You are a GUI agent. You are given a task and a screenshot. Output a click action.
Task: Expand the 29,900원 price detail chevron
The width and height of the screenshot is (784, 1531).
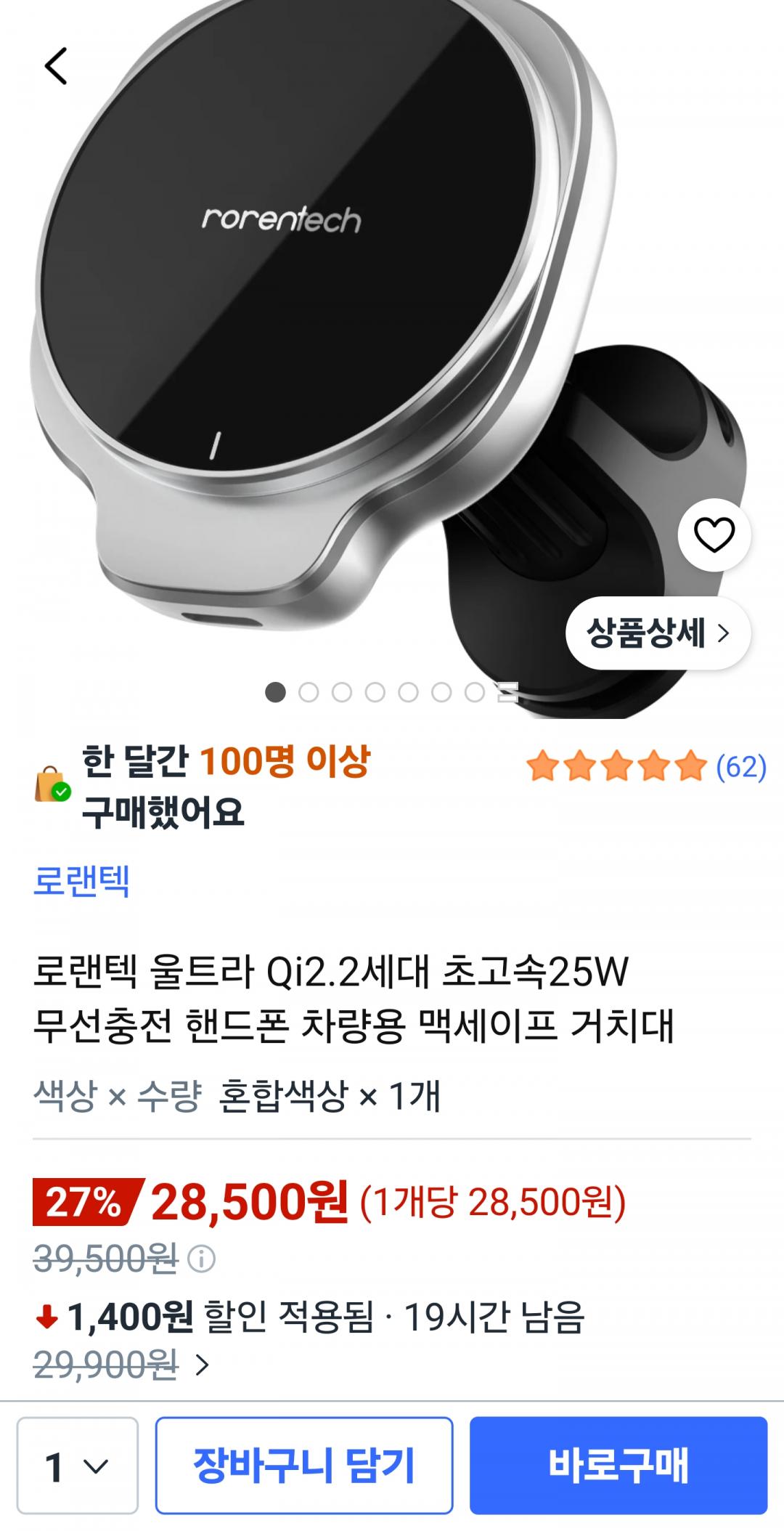203,1366
